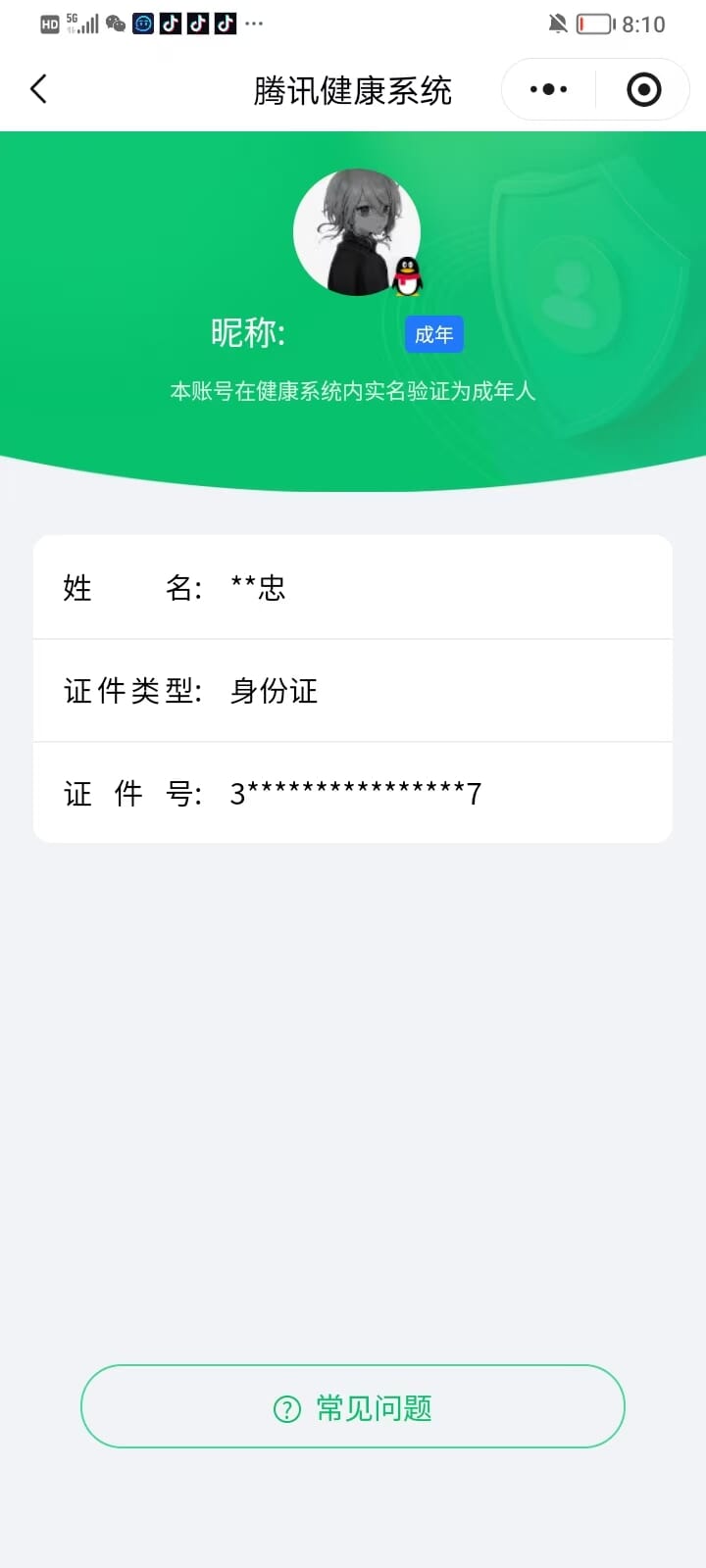Image resolution: width=706 pixels, height=1568 pixels.
Task: Open the 常见问题 FAQ button
Action: tap(351, 1406)
